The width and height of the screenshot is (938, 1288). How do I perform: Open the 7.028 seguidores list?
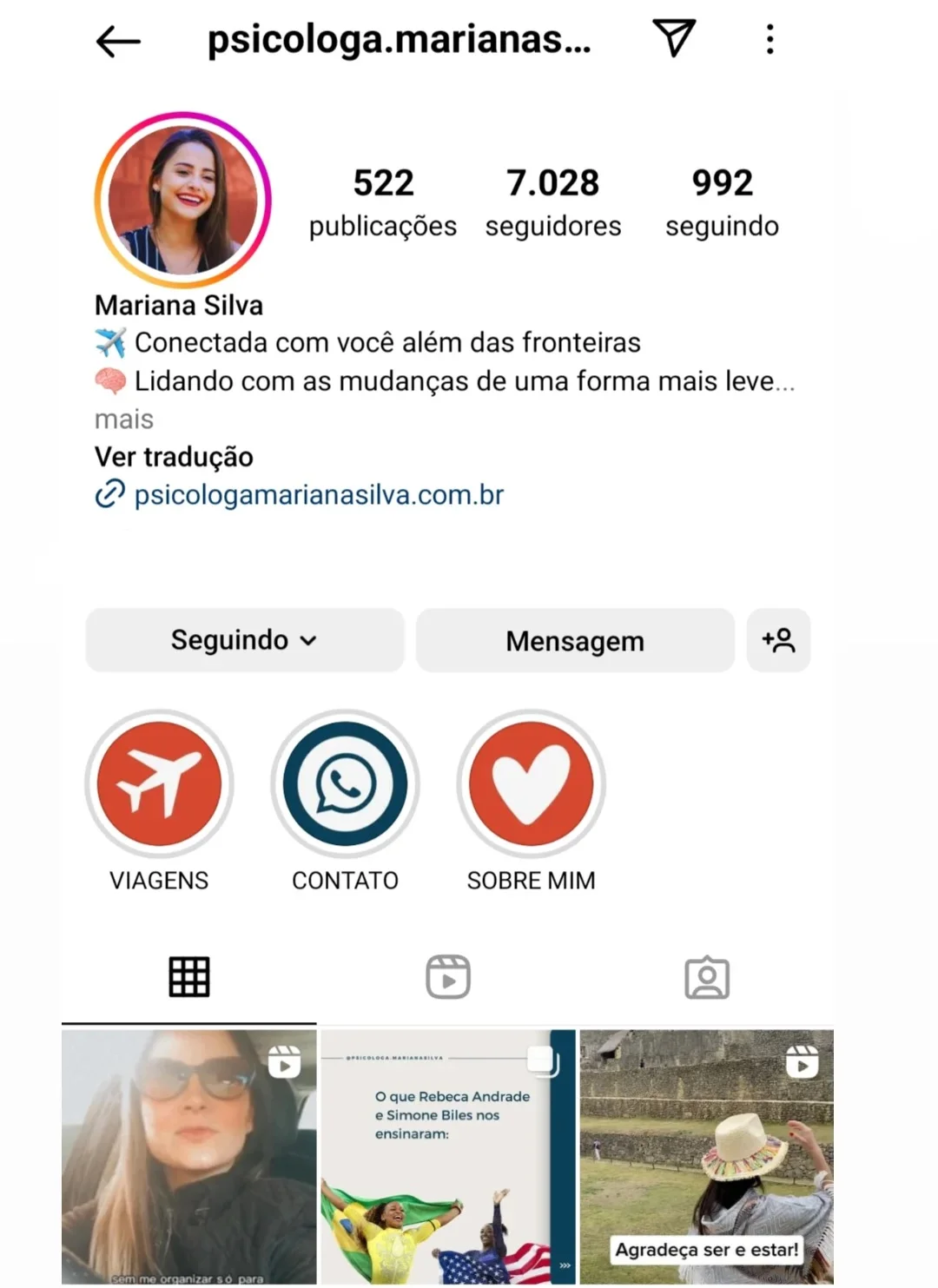(x=553, y=203)
